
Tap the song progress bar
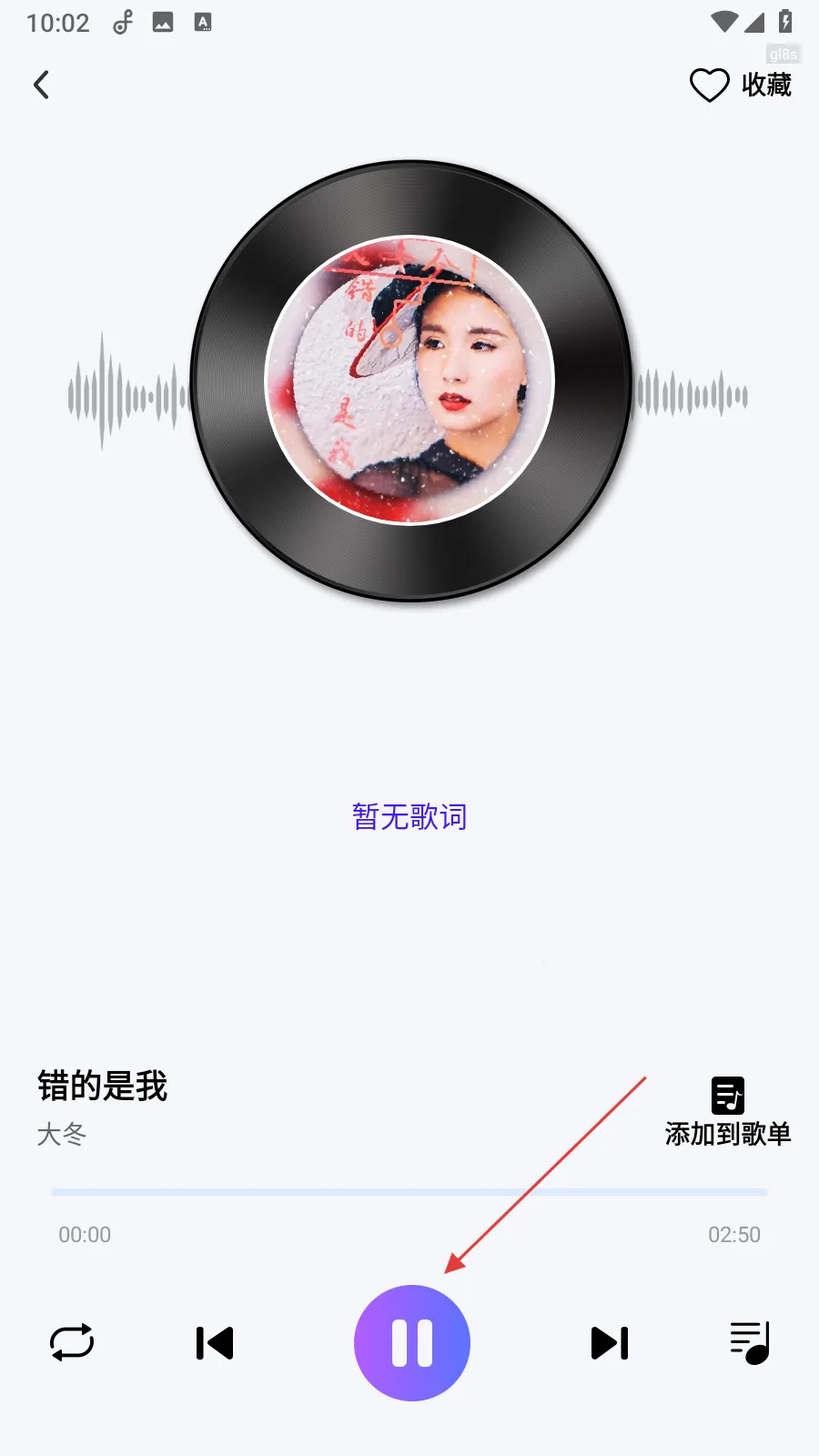click(409, 1191)
